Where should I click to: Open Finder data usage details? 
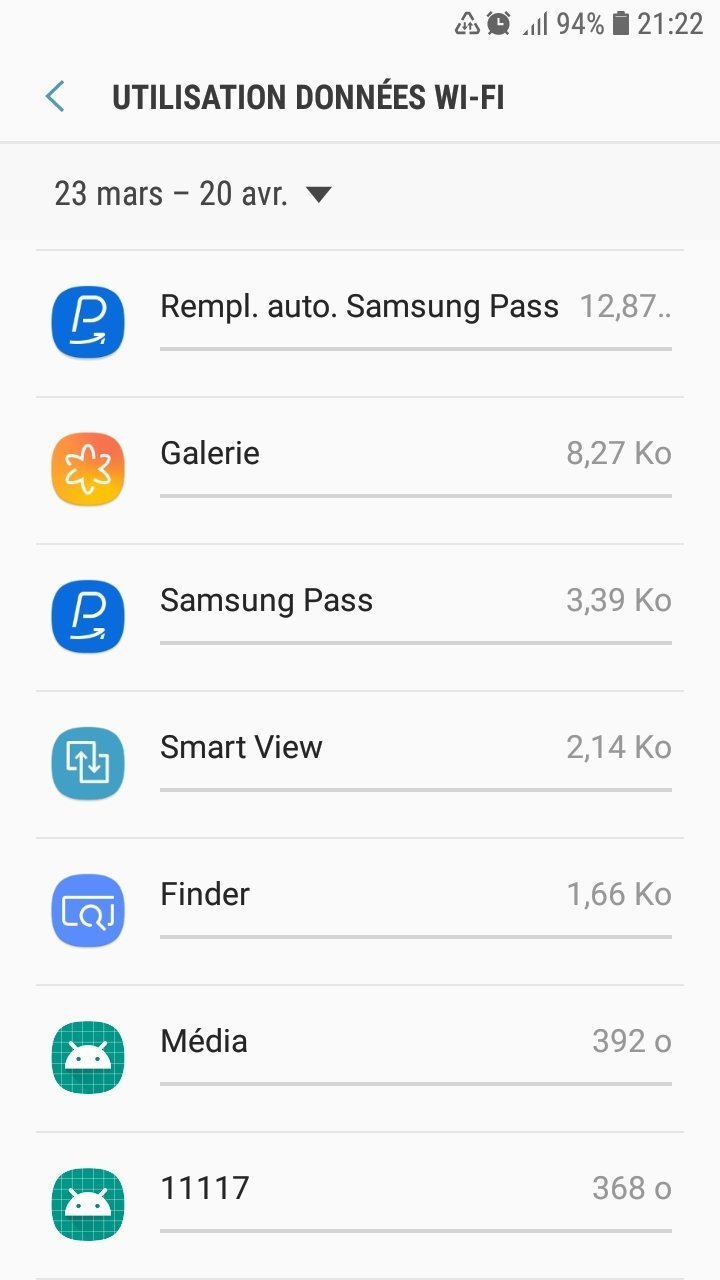coord(360,911)
